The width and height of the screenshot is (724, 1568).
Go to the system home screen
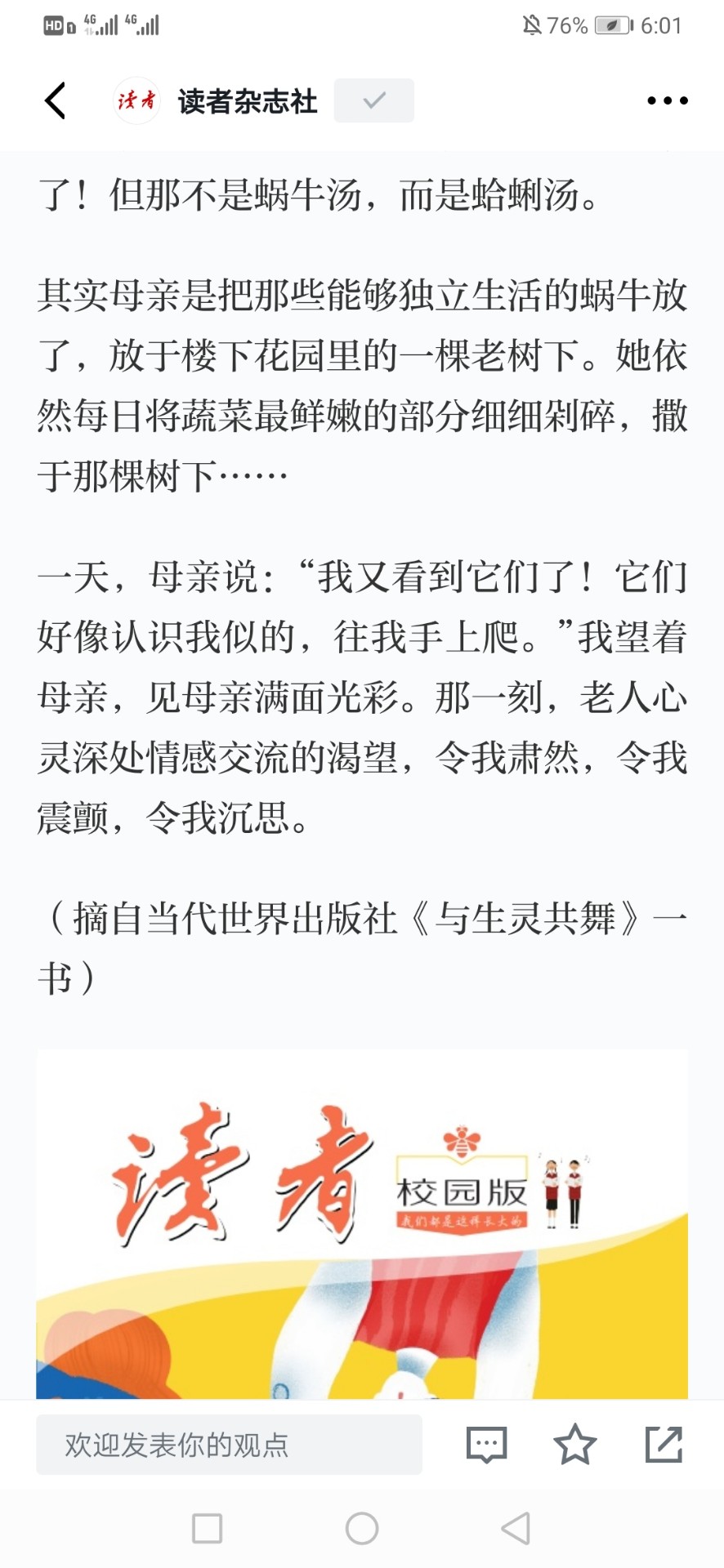pyautogui.click(x=362, y=1528)
